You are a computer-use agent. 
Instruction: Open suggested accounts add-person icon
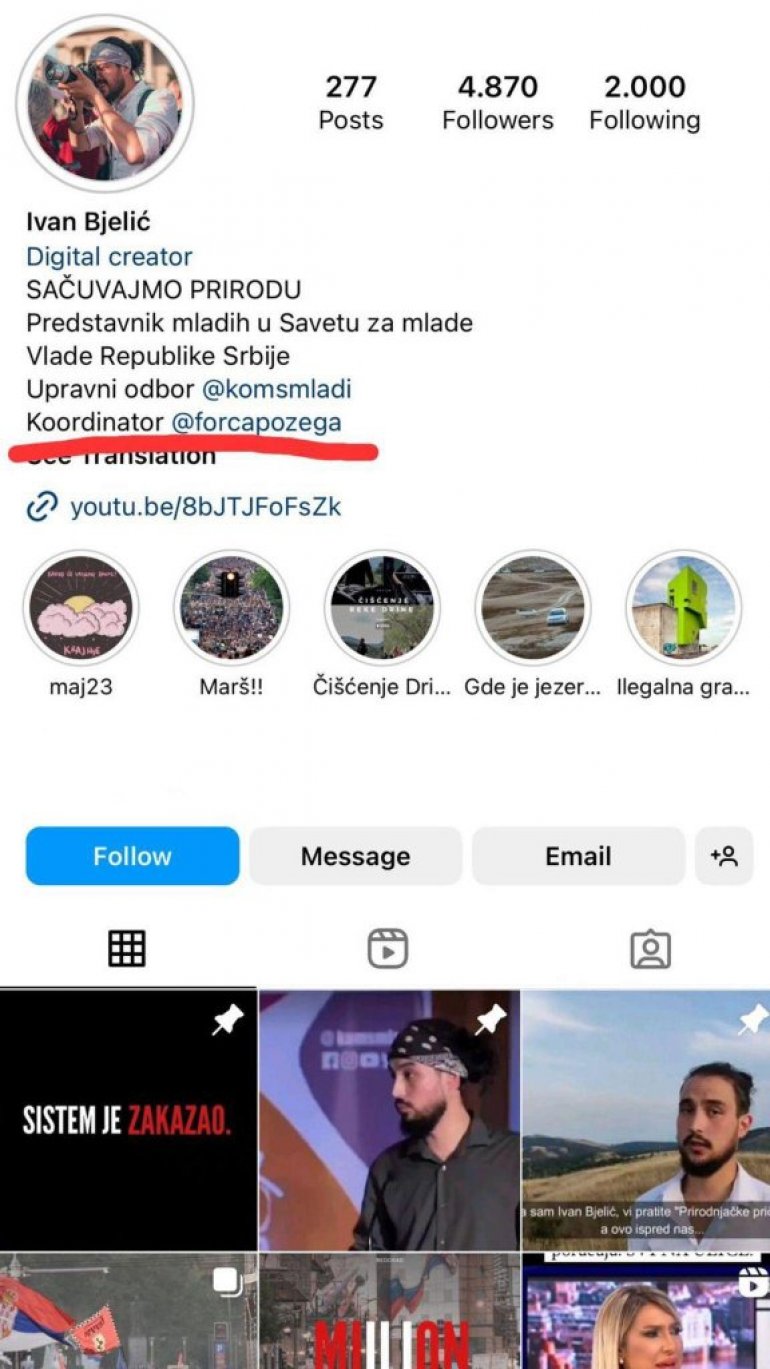click(724, 856)
